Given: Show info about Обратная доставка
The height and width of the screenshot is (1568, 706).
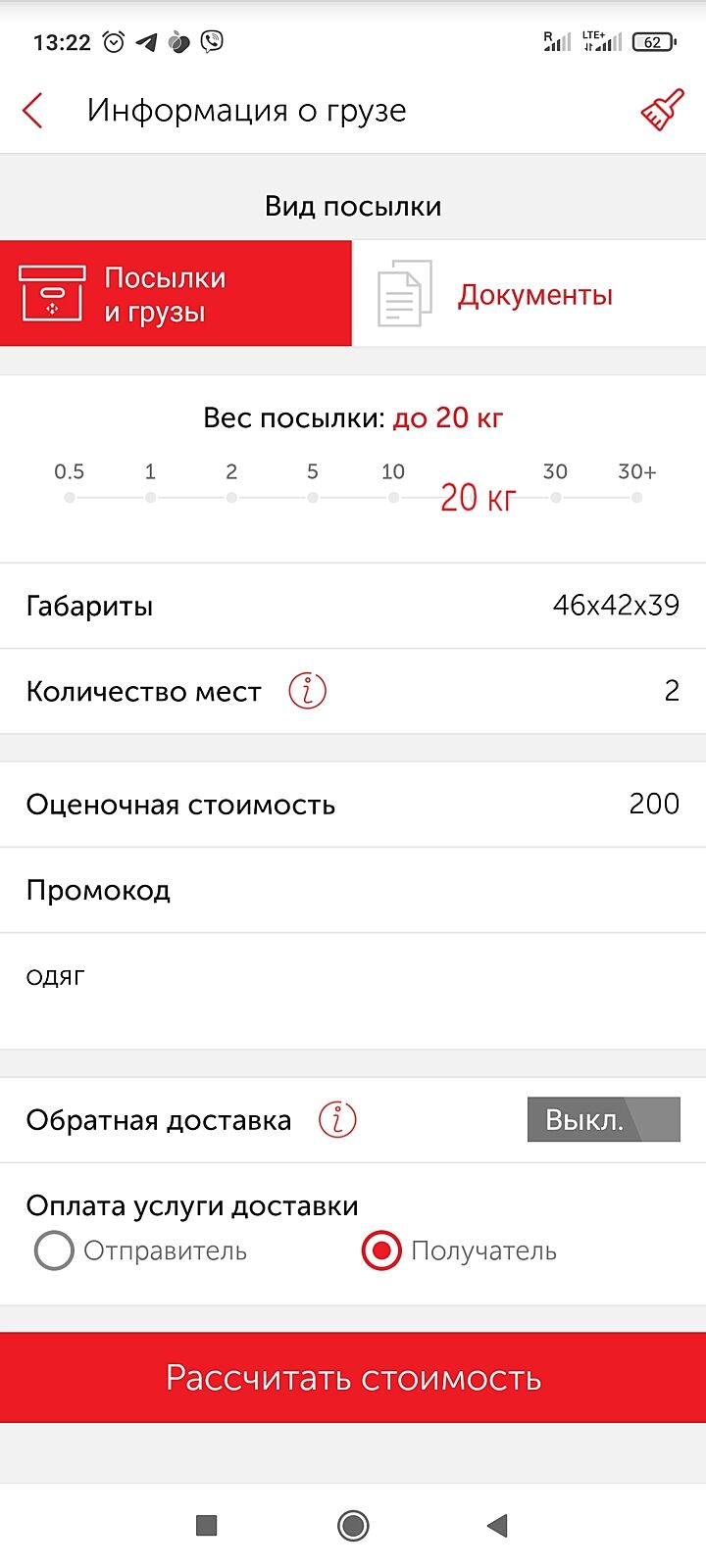Looking at the screenshot, I should [337, 1119].
